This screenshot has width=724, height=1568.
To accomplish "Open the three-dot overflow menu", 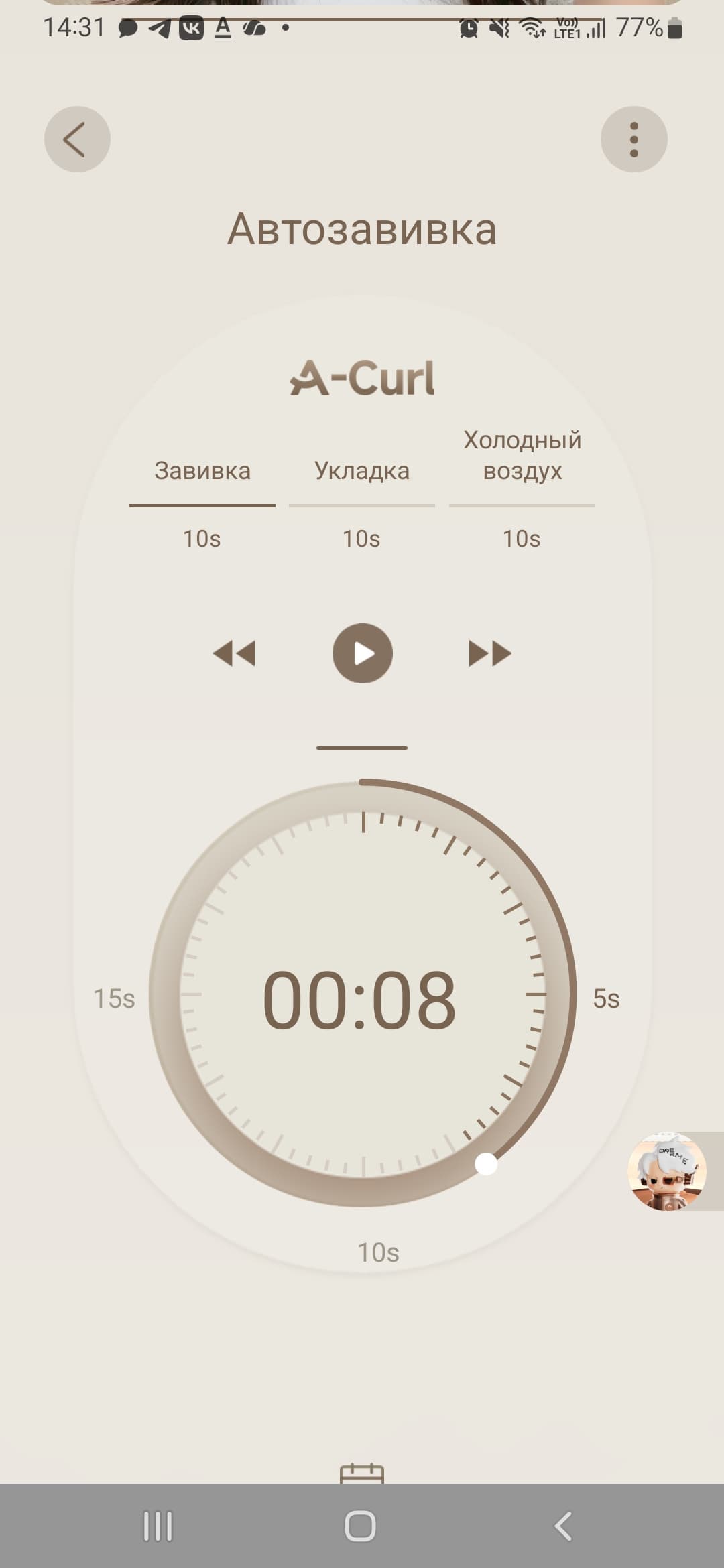I will pos(633,139).
